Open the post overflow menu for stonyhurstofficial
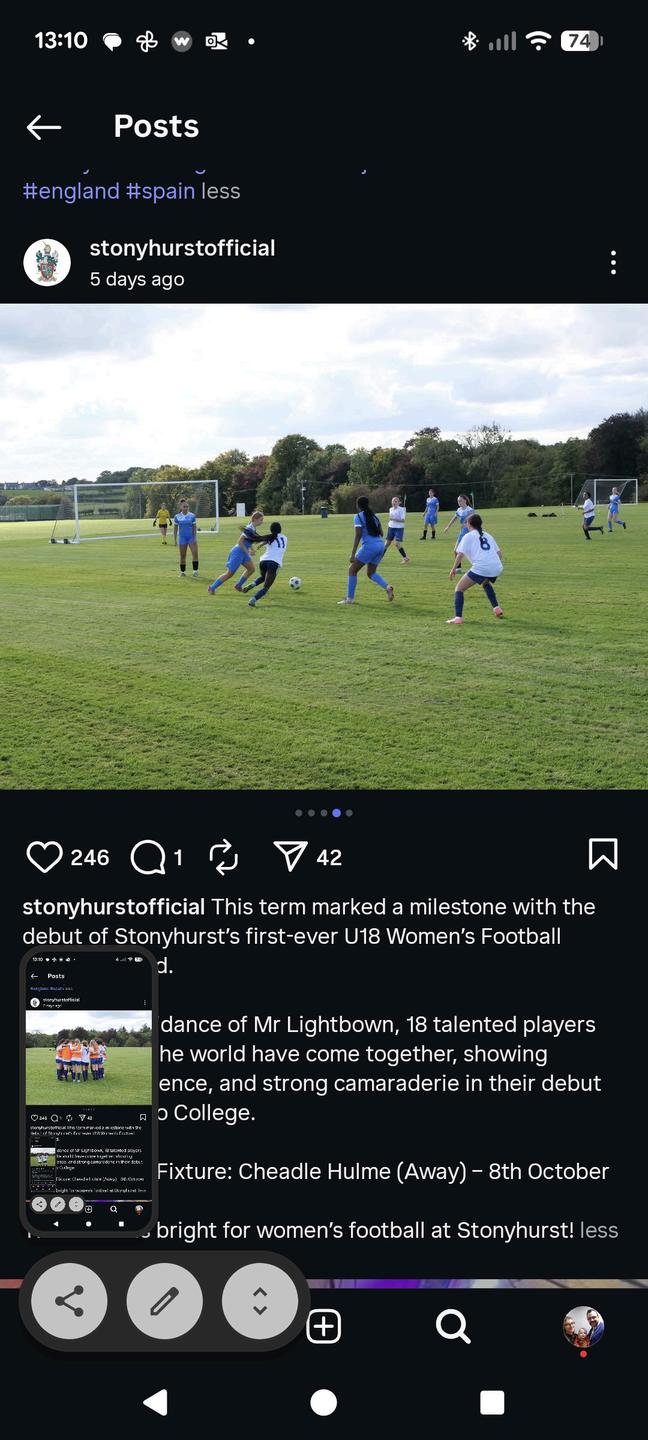Image resolution: width=648 pixels, height=1440 pixels. (613, 263)
